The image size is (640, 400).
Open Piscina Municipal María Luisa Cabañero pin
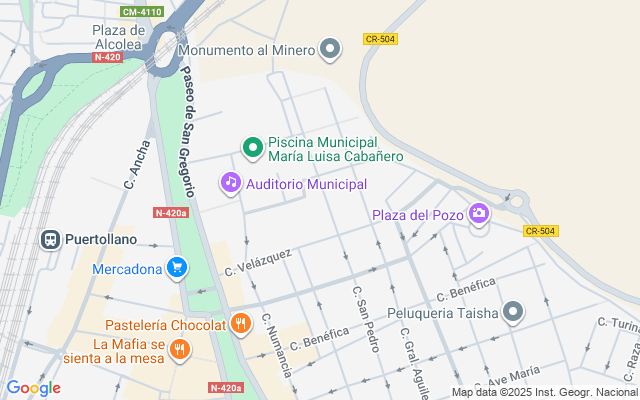tap(252, 148)
